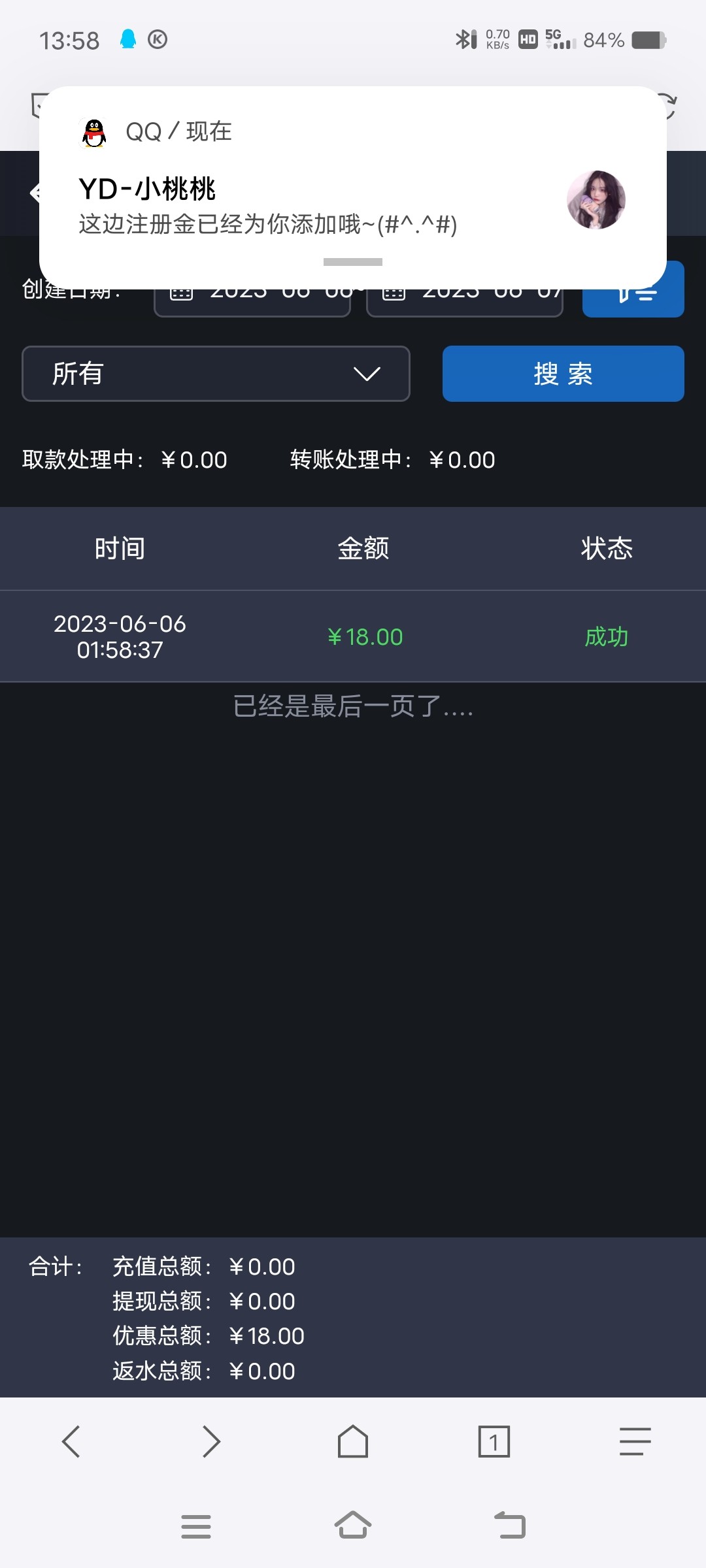Open the system recent apps view
The width and height of the screenshot is (706, 1568).
(196, 1526)
